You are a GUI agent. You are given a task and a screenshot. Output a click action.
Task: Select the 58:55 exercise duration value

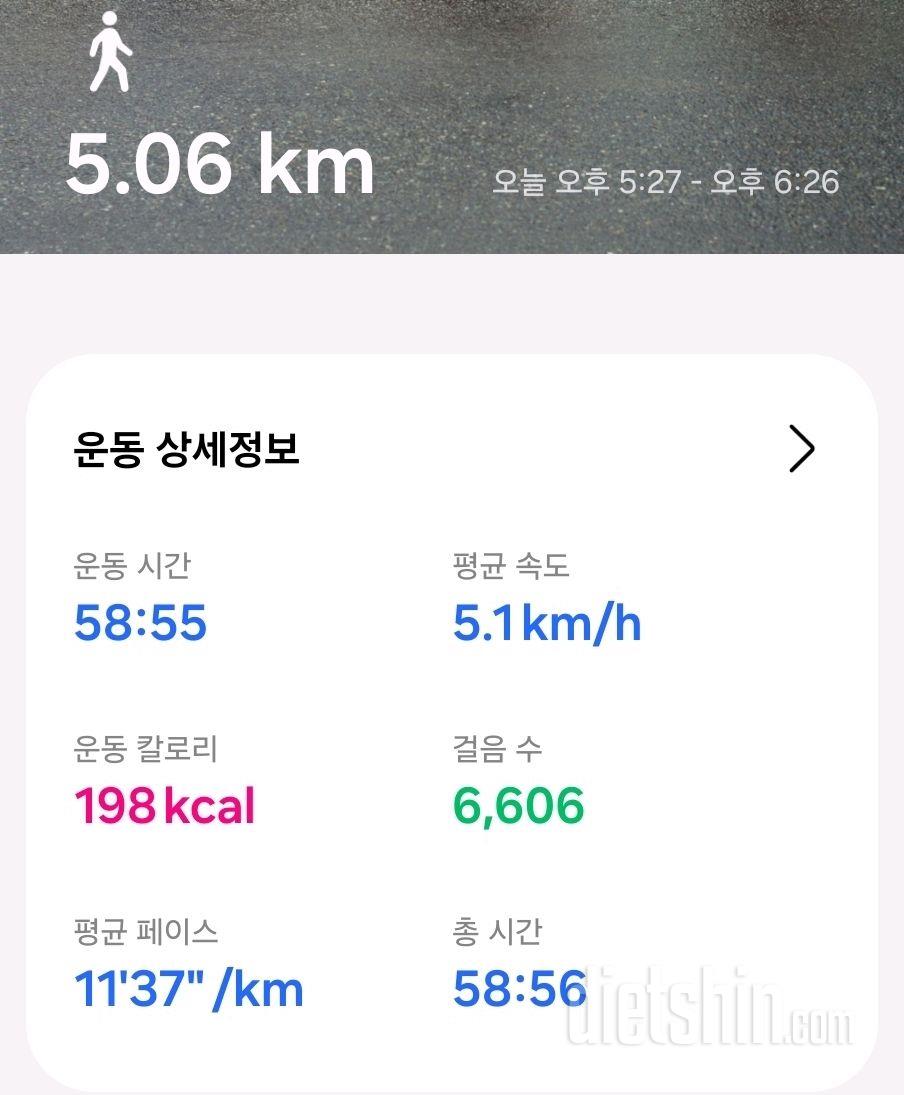[142, 622]
